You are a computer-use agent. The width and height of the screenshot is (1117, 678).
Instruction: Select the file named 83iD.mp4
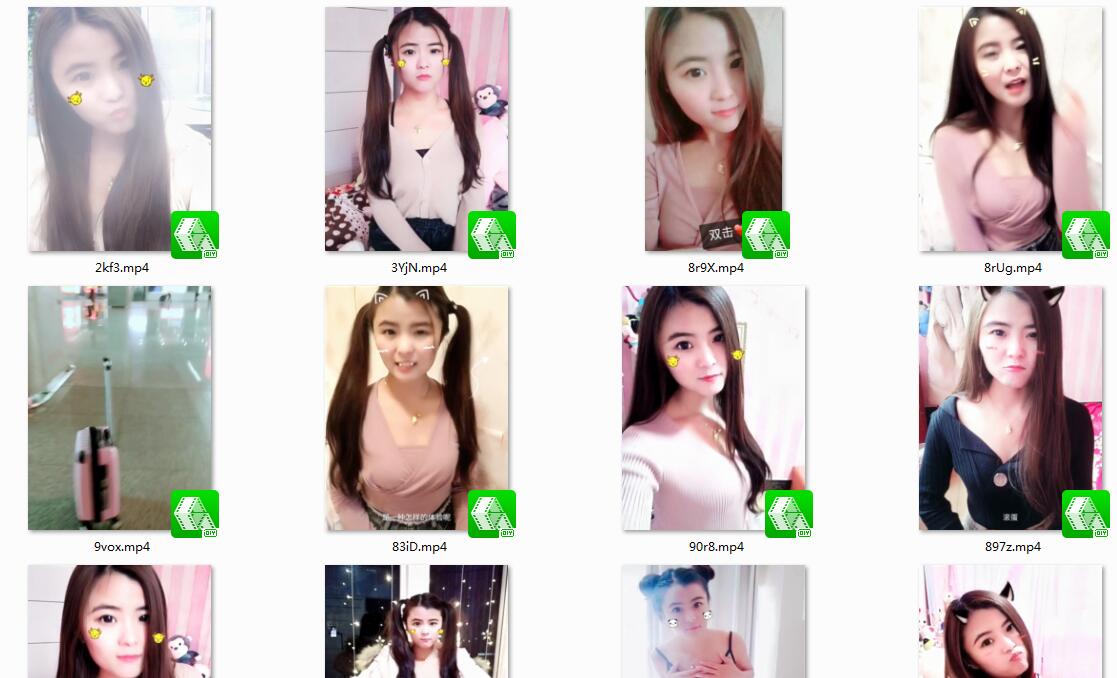coord(416,408)
